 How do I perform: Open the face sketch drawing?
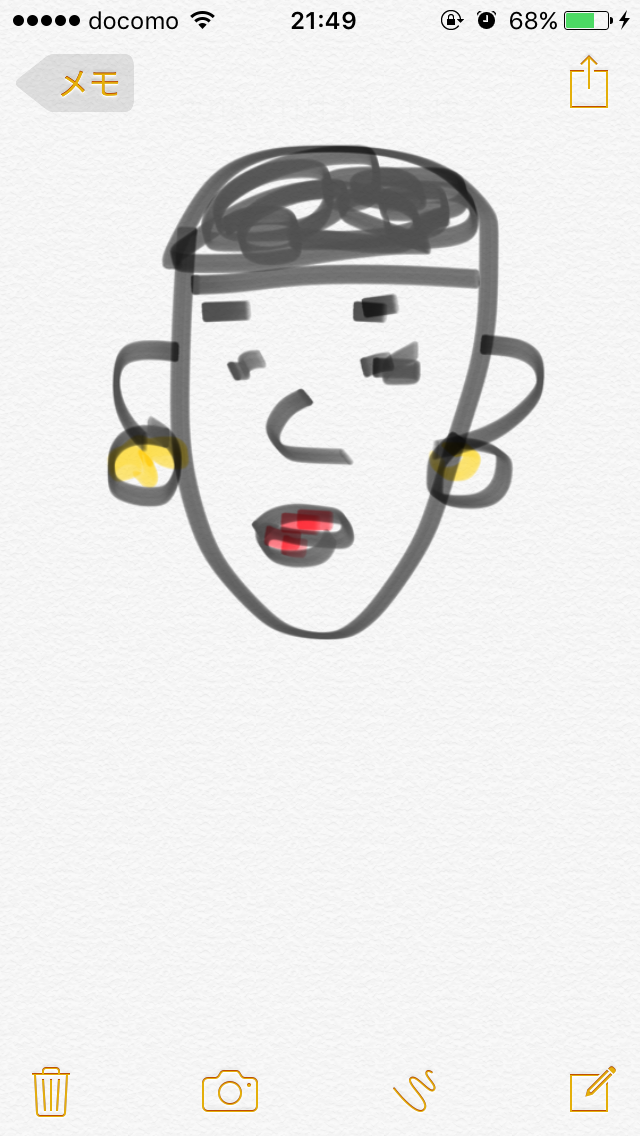pyautogui.click(x=325, y=395)
